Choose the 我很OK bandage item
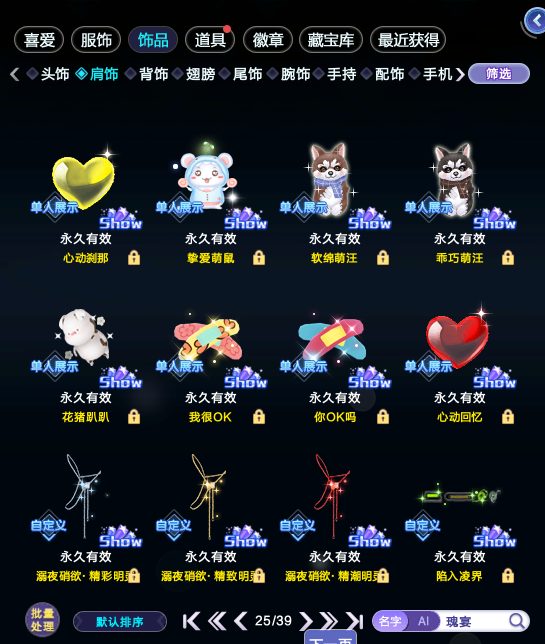 tap(210, 363)
